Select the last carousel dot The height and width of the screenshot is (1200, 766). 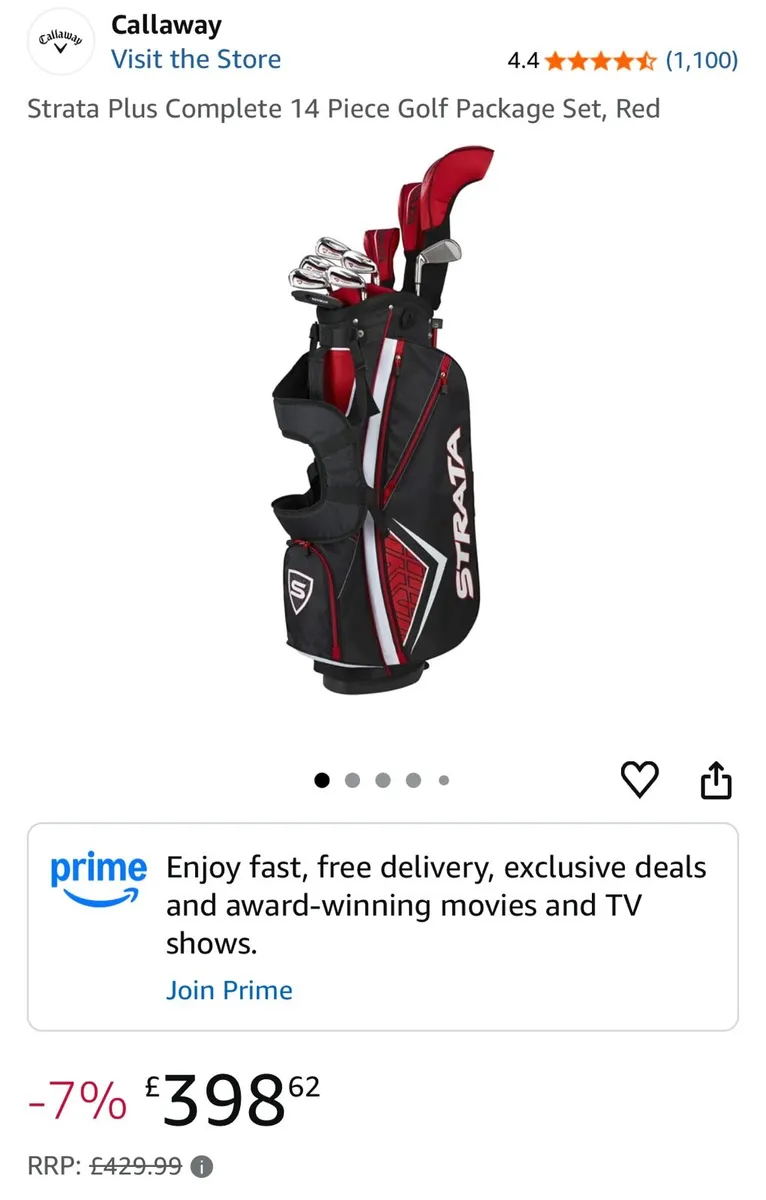pyautogui.click(x=443, y=779)
